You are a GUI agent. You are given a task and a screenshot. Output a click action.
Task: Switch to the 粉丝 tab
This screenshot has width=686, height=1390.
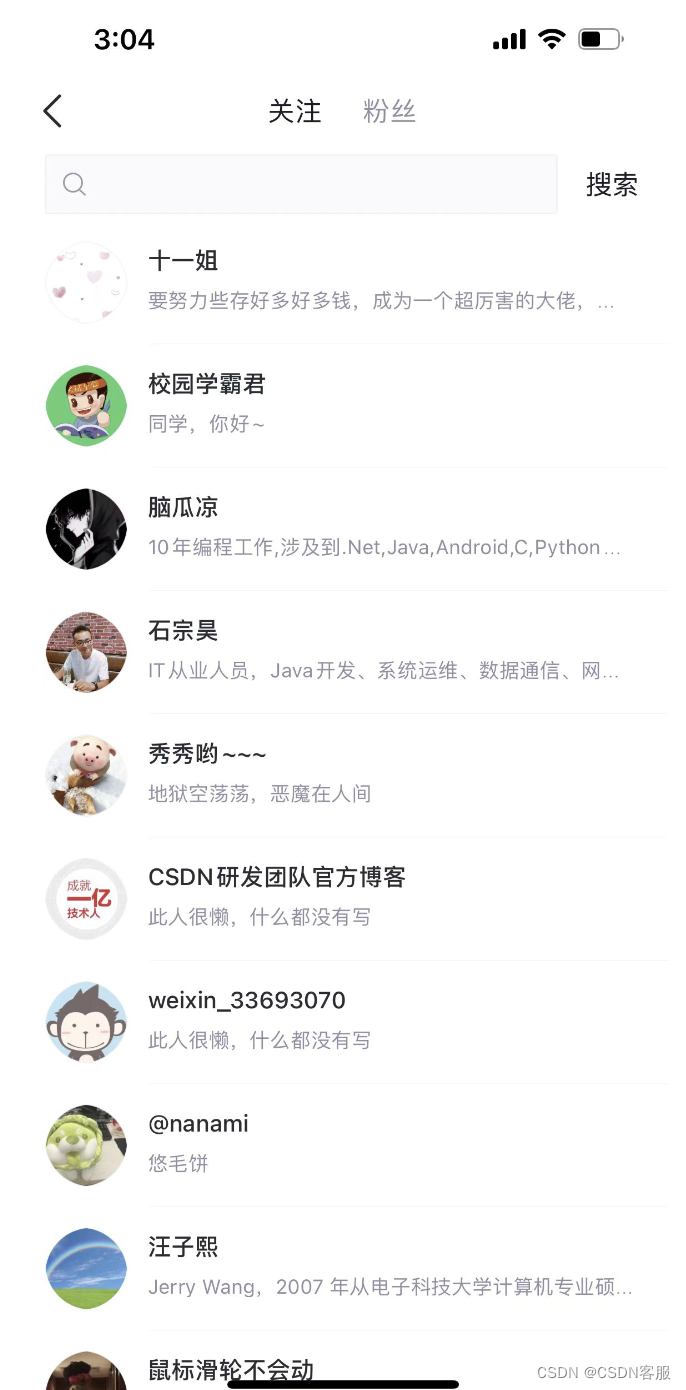pos(389,111)
